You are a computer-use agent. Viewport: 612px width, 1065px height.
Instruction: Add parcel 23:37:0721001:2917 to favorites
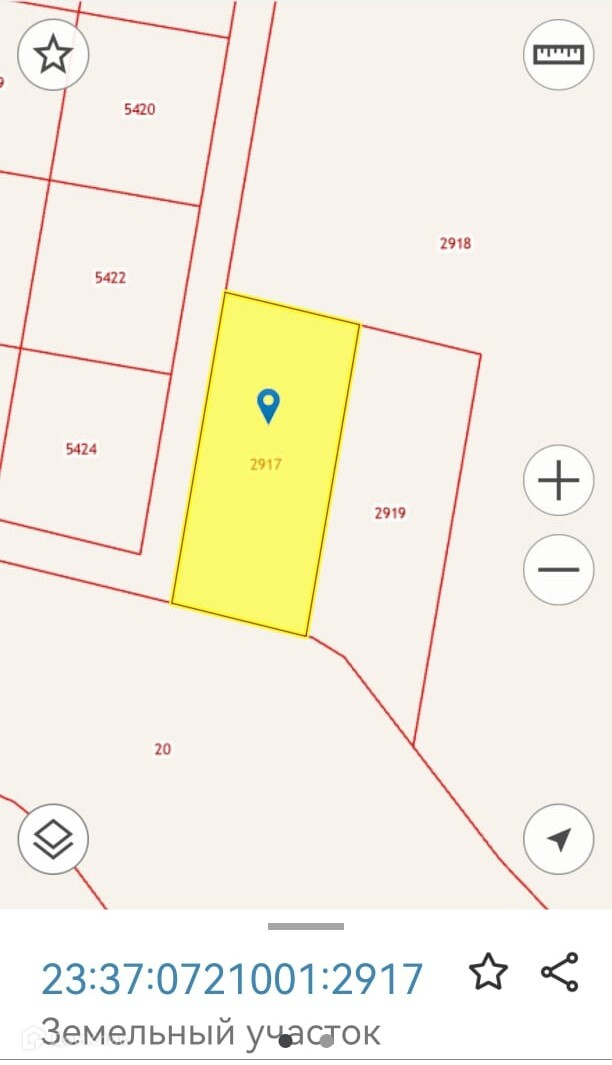[x=488, y=972]
